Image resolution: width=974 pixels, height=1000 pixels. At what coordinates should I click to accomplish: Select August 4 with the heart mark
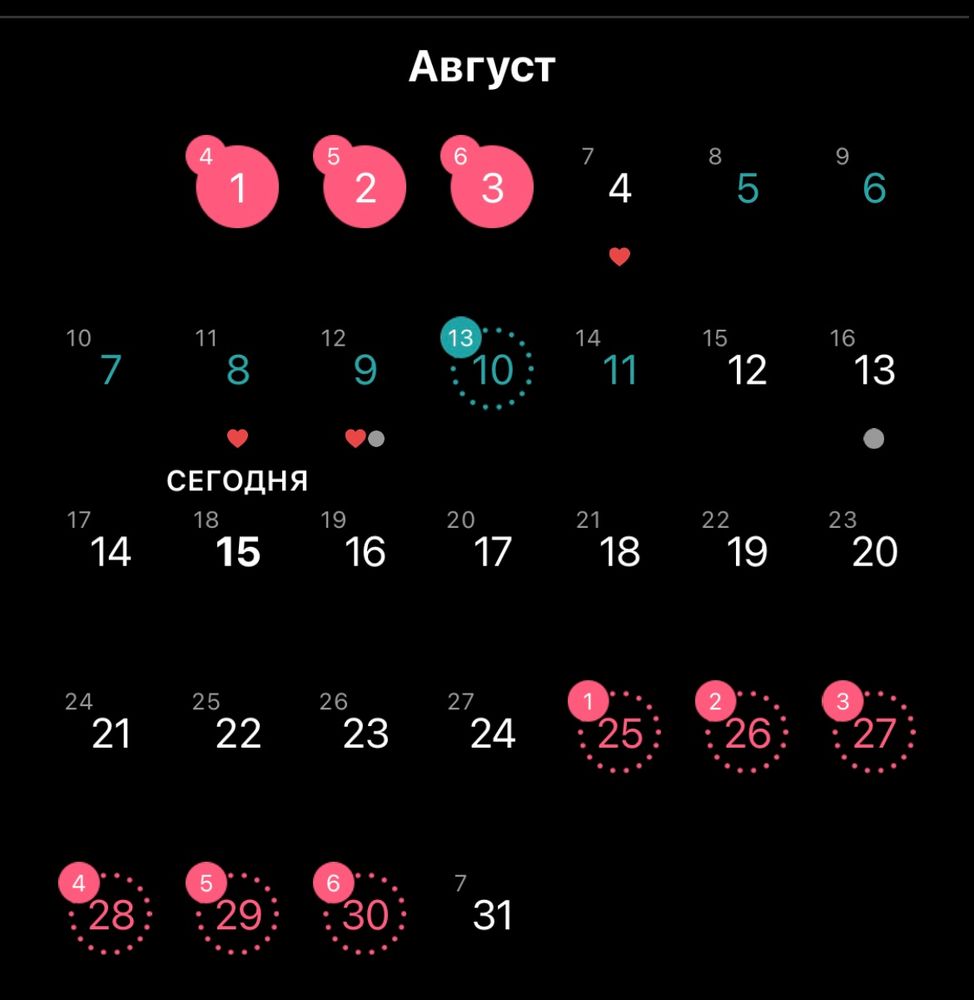point(619,188)
